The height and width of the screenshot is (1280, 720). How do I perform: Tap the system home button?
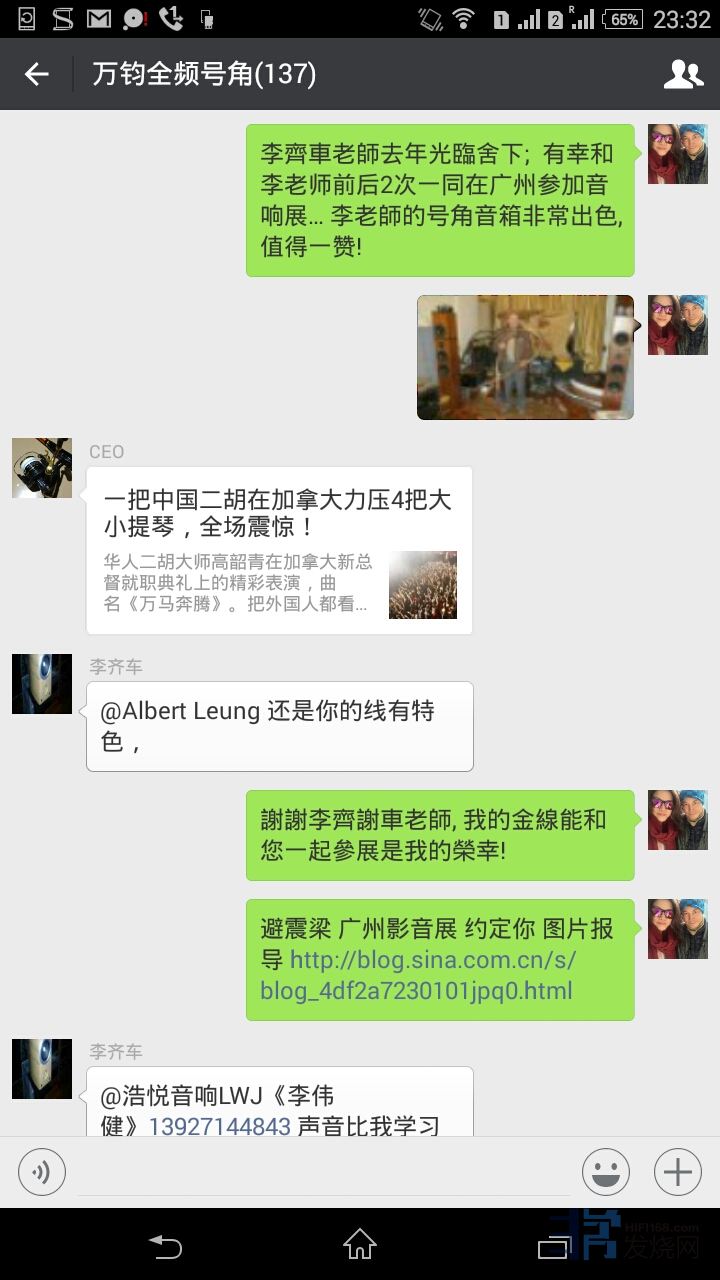[x=360, y=1244]
